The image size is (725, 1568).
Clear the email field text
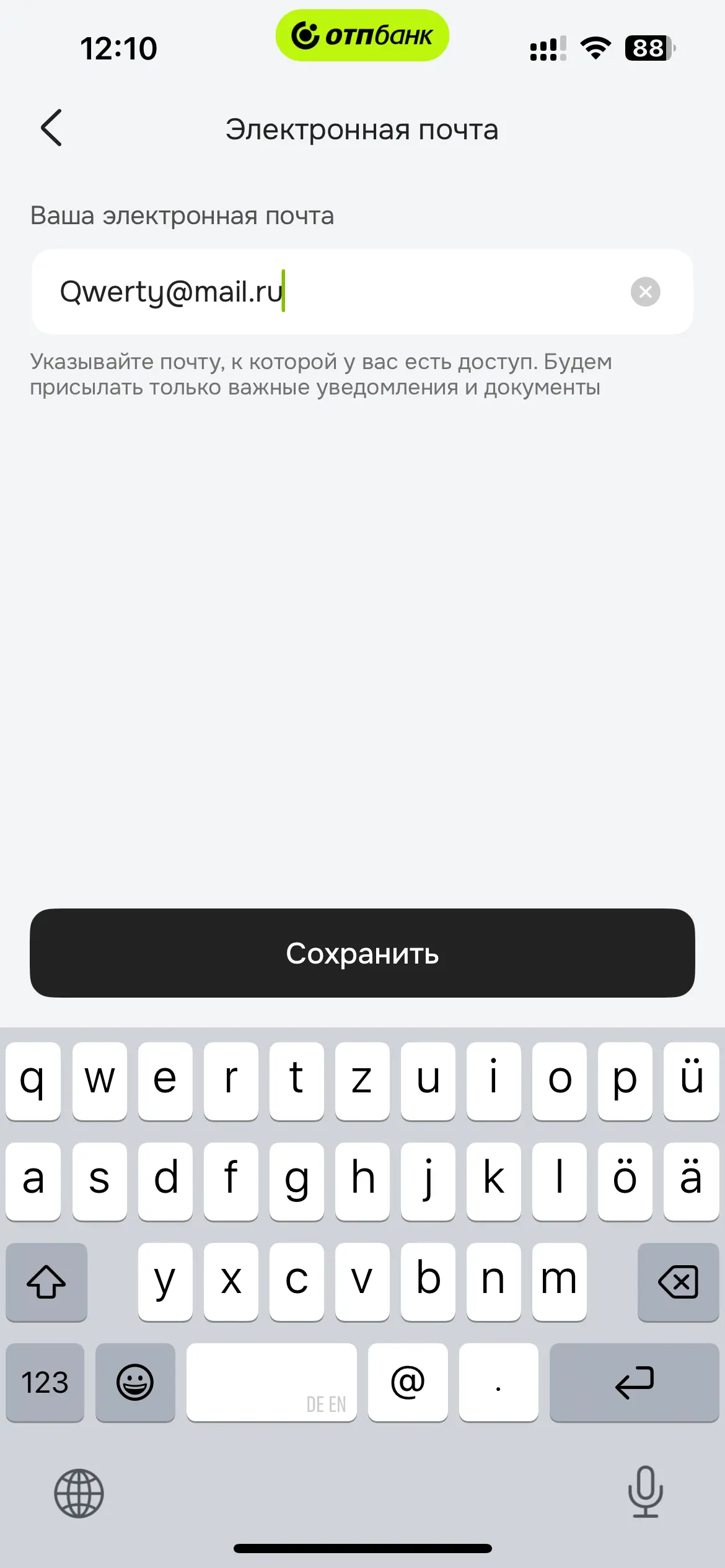645,292
